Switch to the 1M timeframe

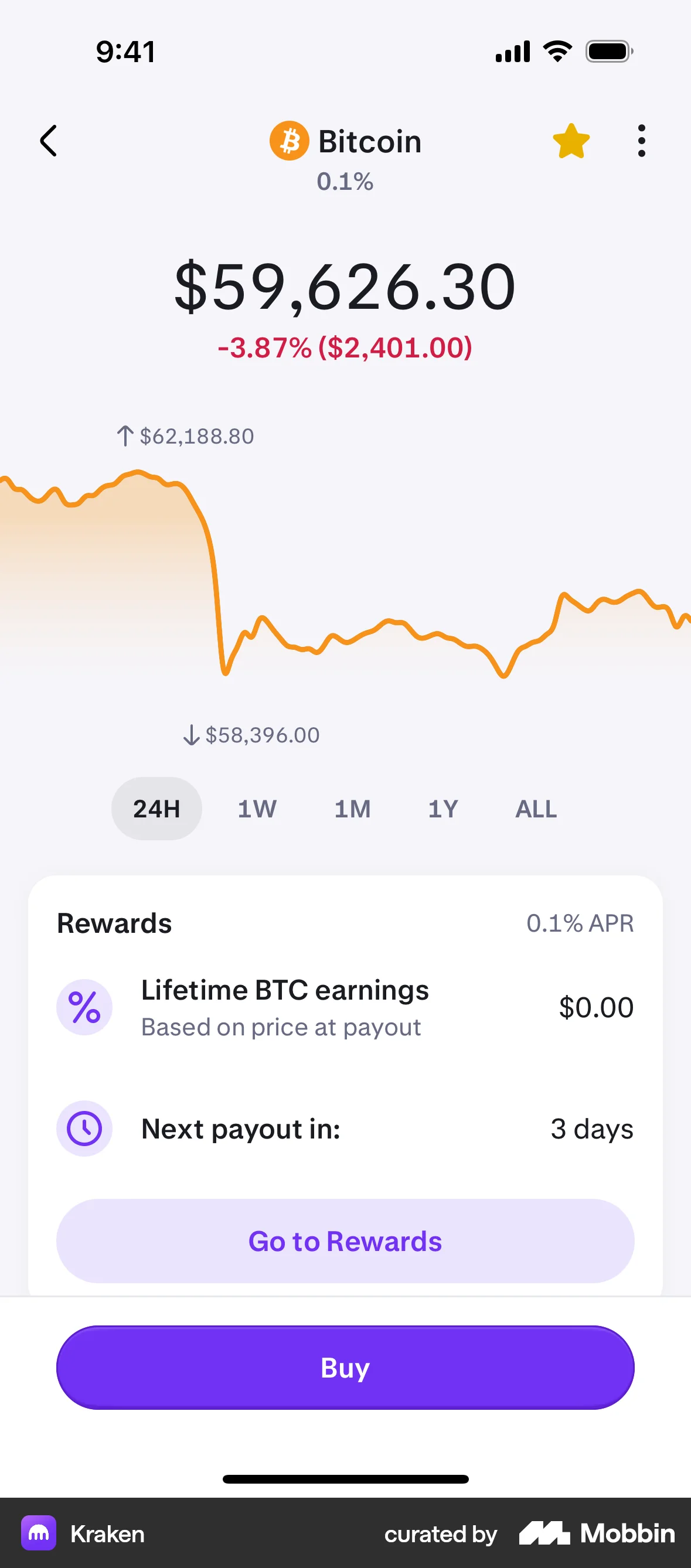click(x=352, y=809)
